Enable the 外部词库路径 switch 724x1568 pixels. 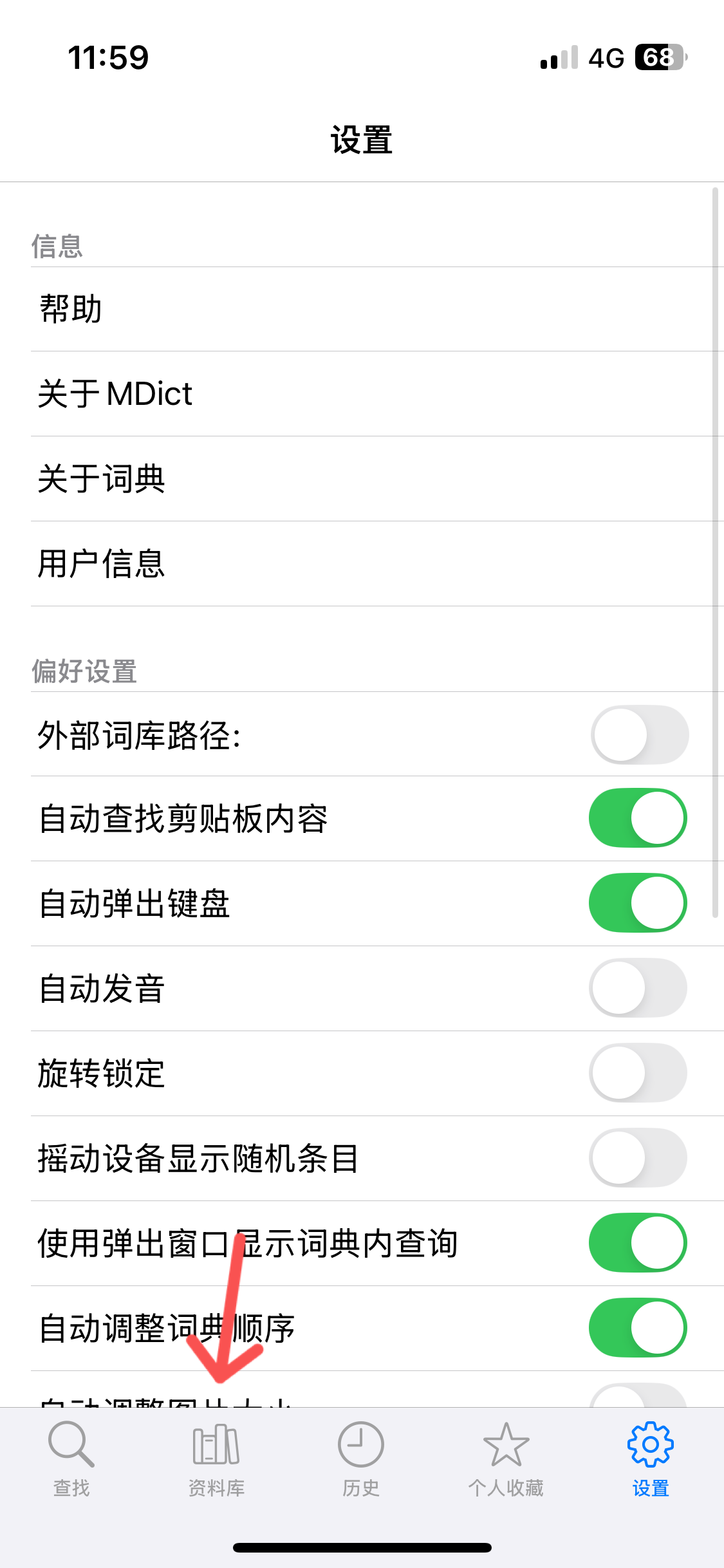click(639, 734)
